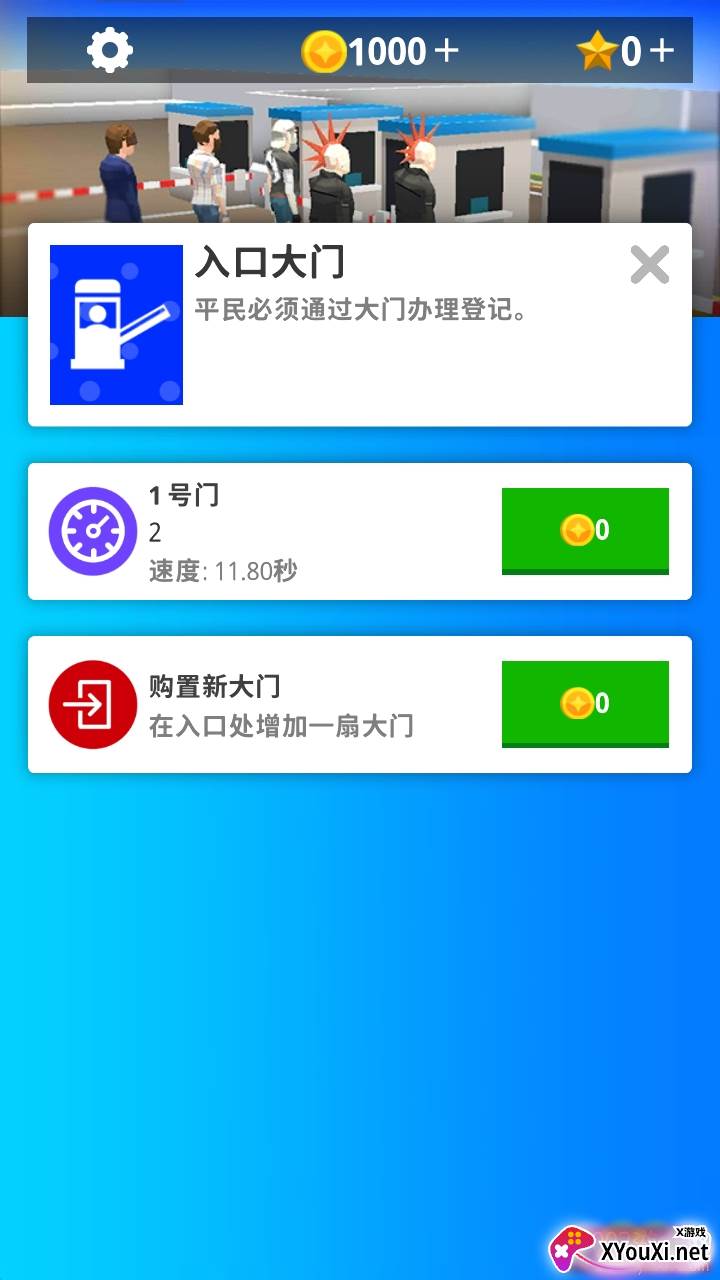Add more stars with the plus
This screenshot has width=720, height=1280.
[x=661, y=50]
